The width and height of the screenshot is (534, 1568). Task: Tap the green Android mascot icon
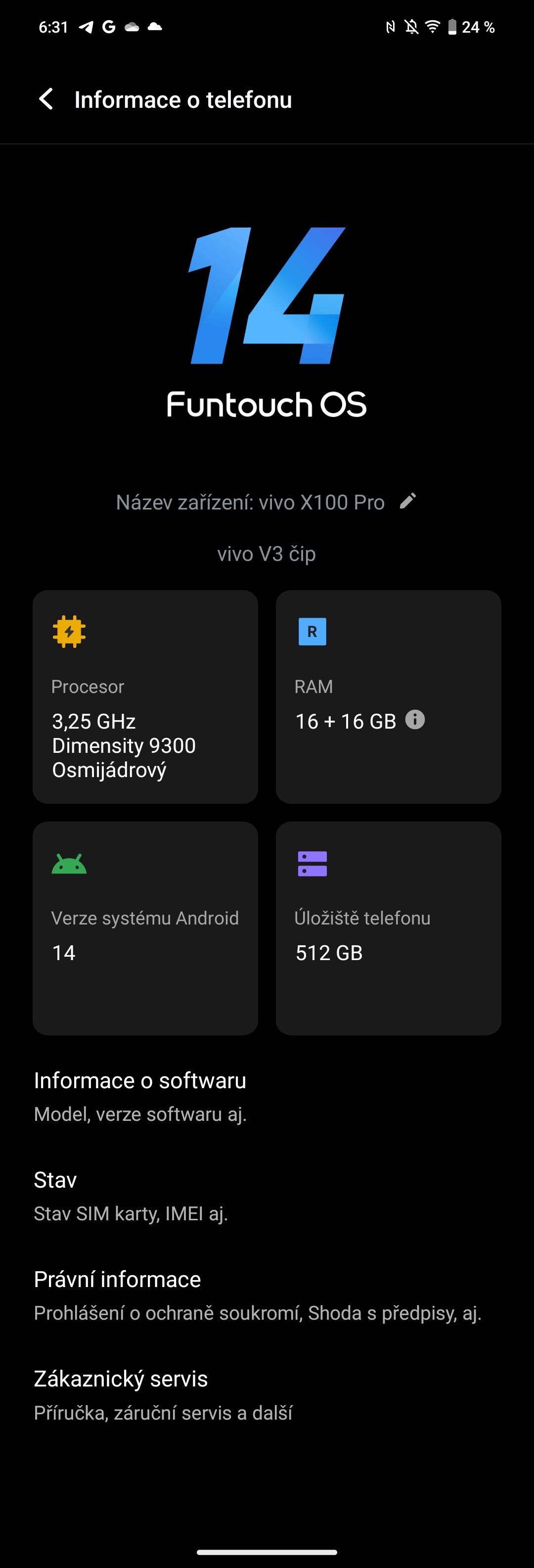[x=69, y=863]
